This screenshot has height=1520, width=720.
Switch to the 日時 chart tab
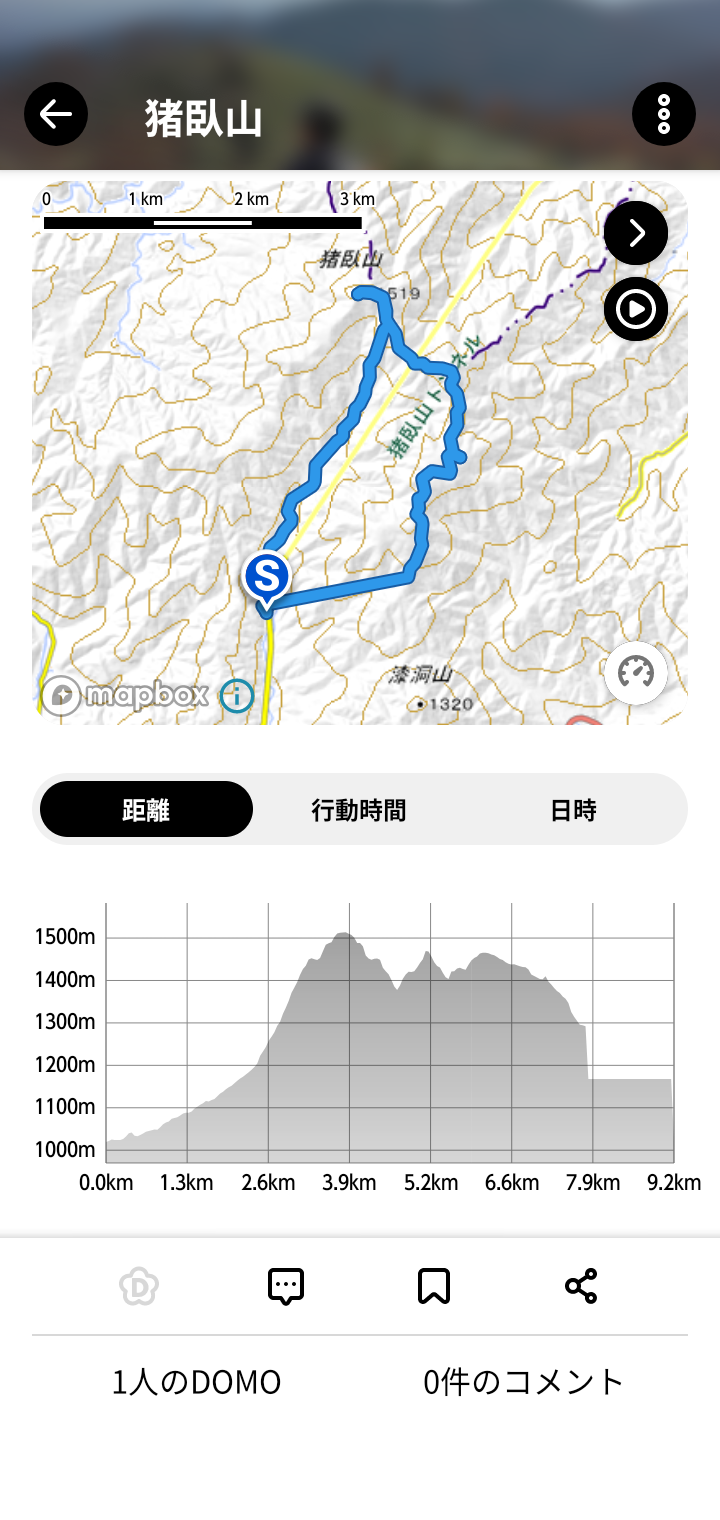pos(573,809)
